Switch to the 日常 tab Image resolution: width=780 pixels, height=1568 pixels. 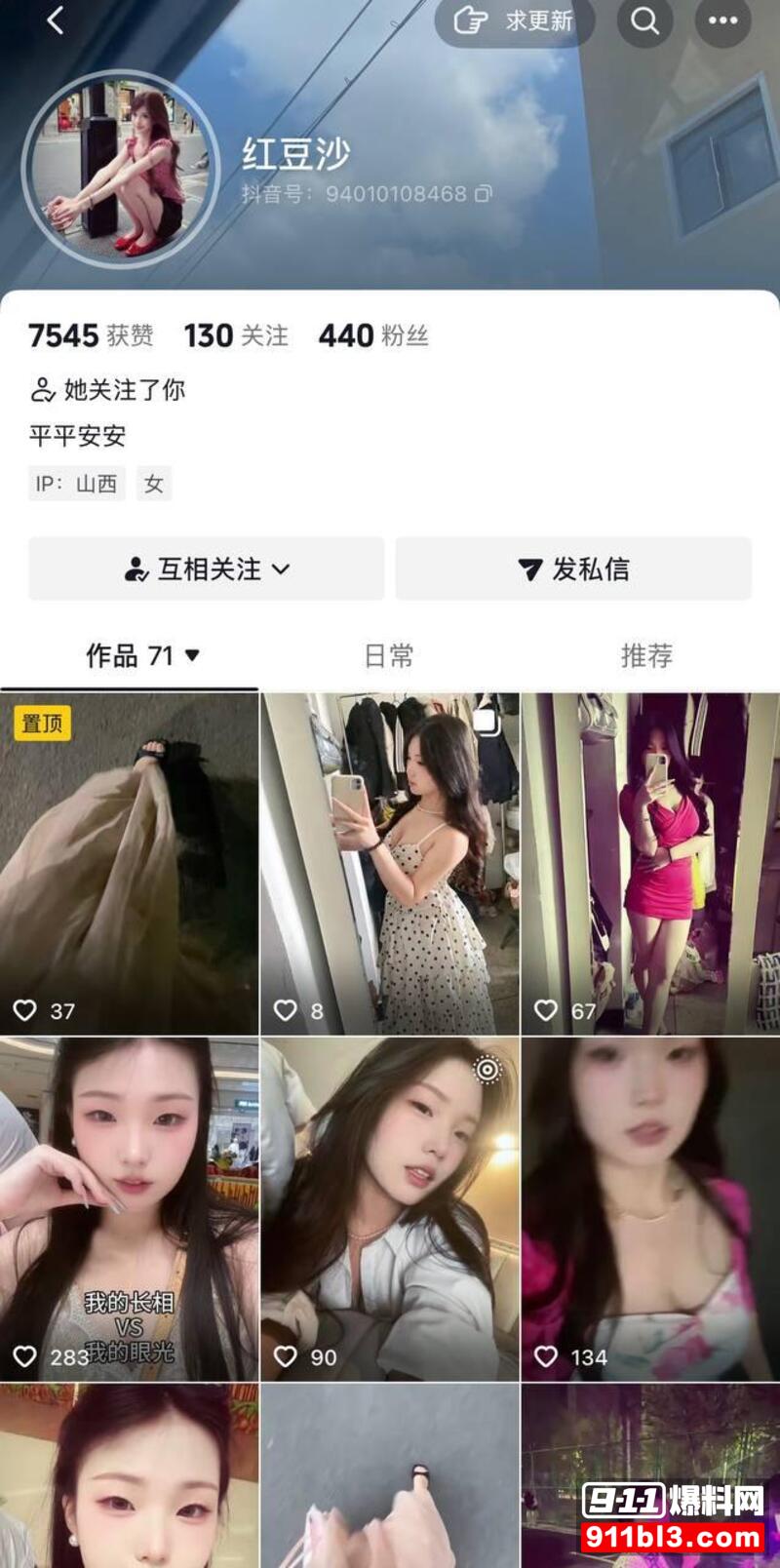tap(390, 655)
